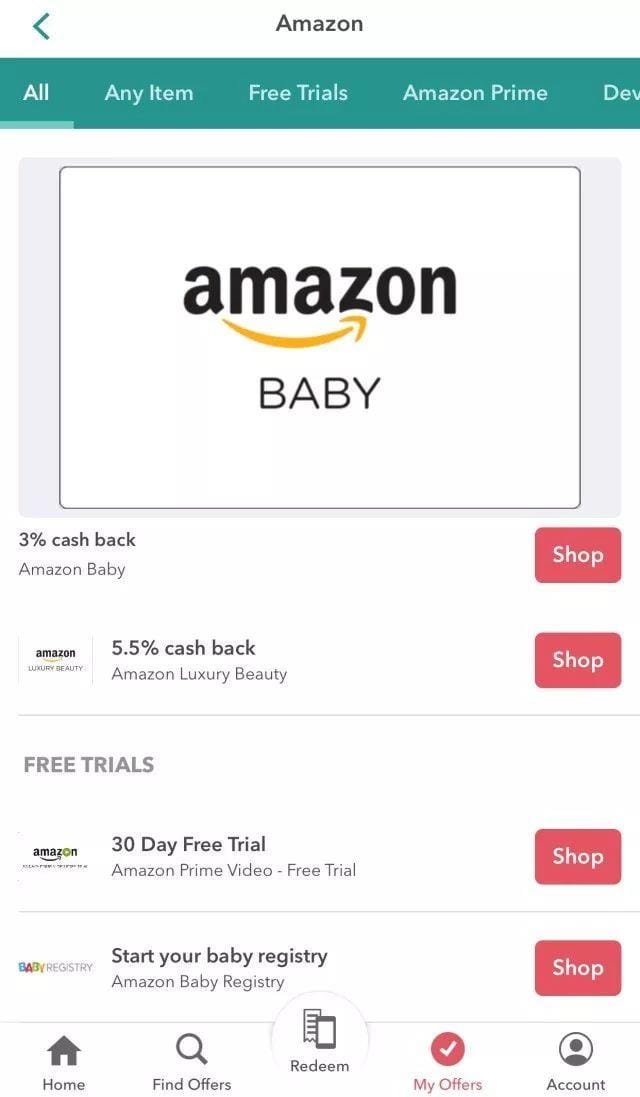Shop the Amazon Baby Registry offer
The width and height of the screenshot is (640, 1097).
(578, 968)
